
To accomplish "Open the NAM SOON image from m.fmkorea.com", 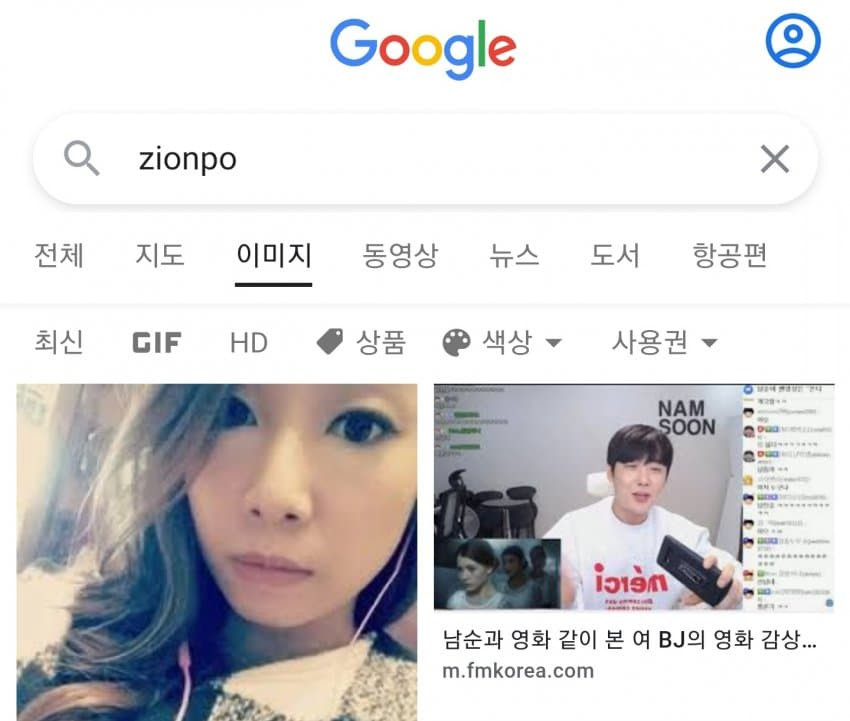I will 634,497.
